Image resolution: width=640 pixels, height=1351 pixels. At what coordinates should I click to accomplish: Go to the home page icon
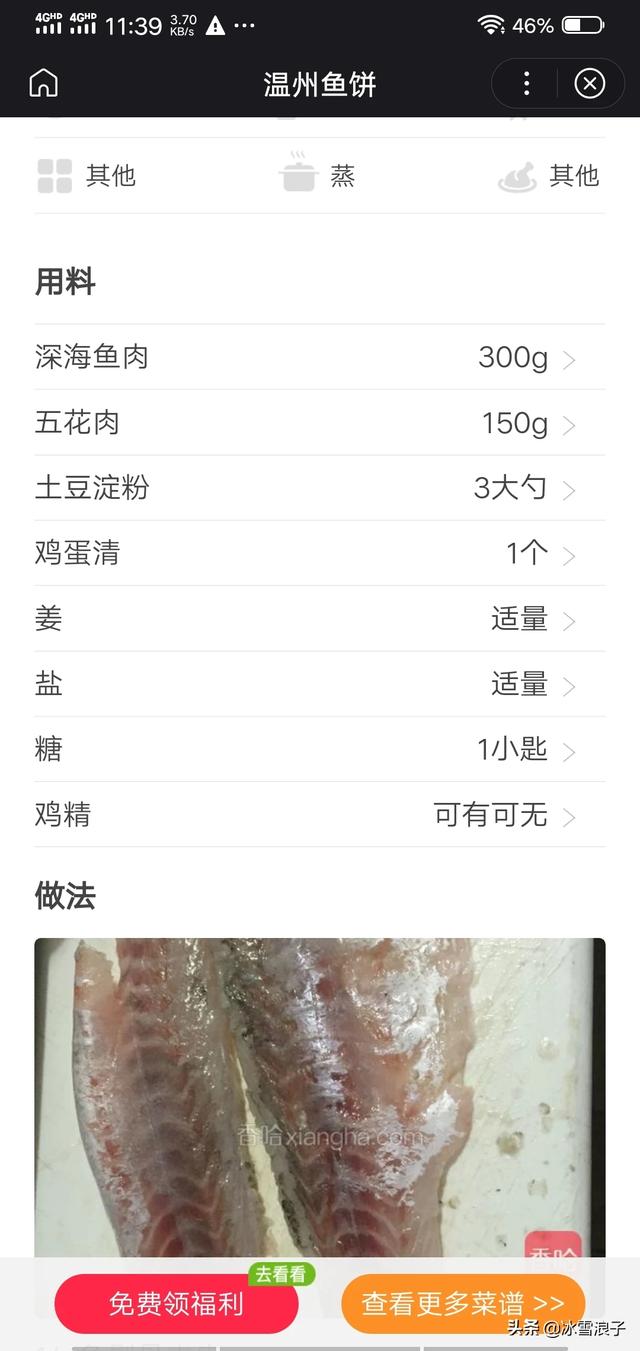click(x=43, y=84)
